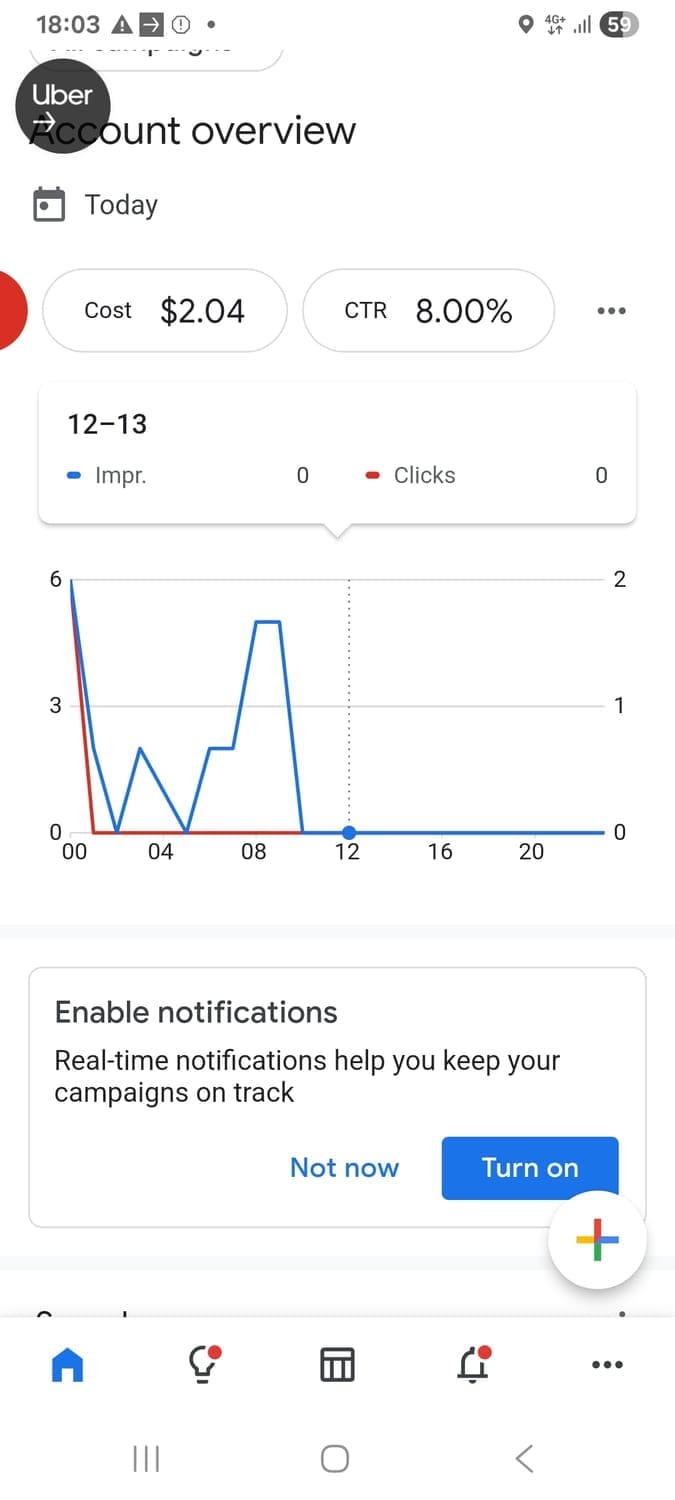Open the notifications bell tab
675x1500 pixels.
[x=473, y=1364]
